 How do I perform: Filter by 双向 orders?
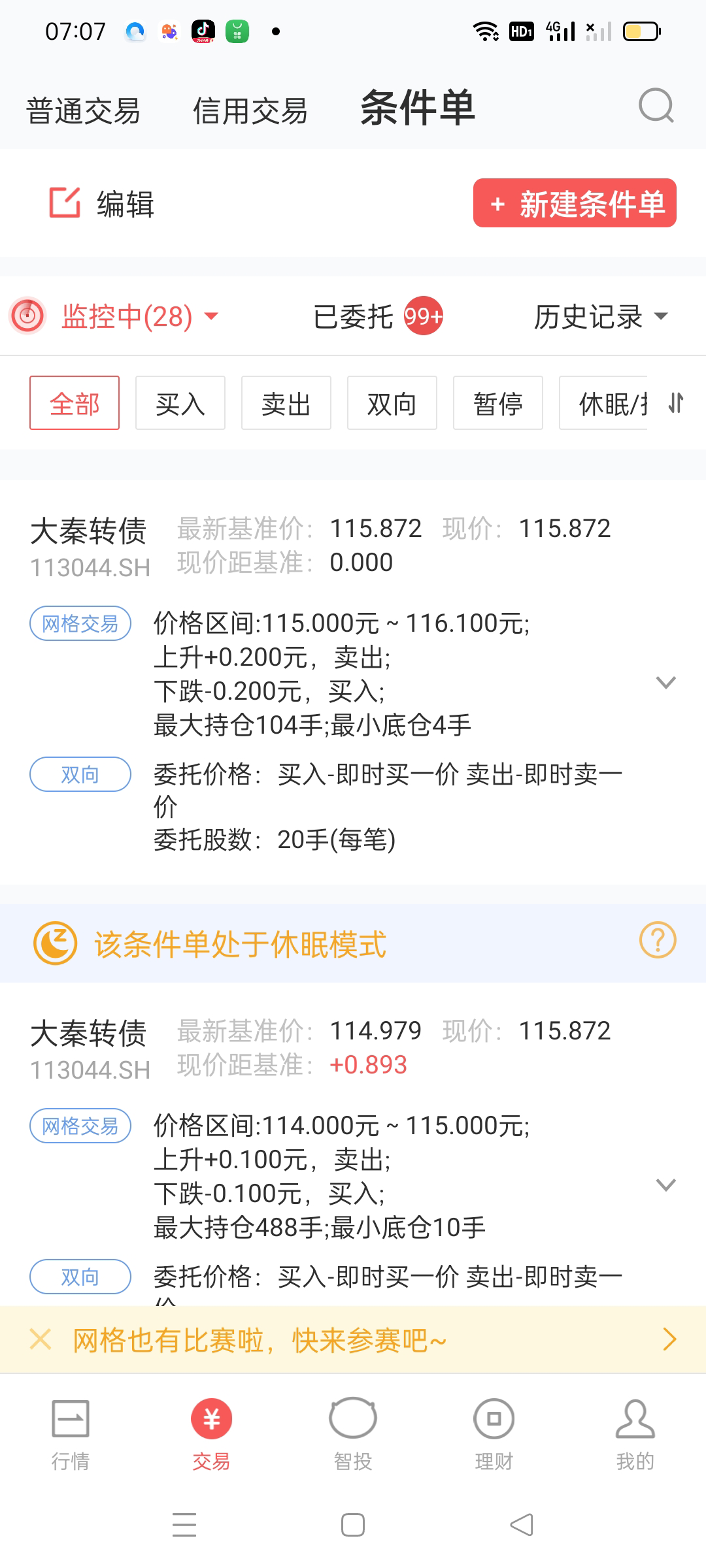click(x=392, y=403)
